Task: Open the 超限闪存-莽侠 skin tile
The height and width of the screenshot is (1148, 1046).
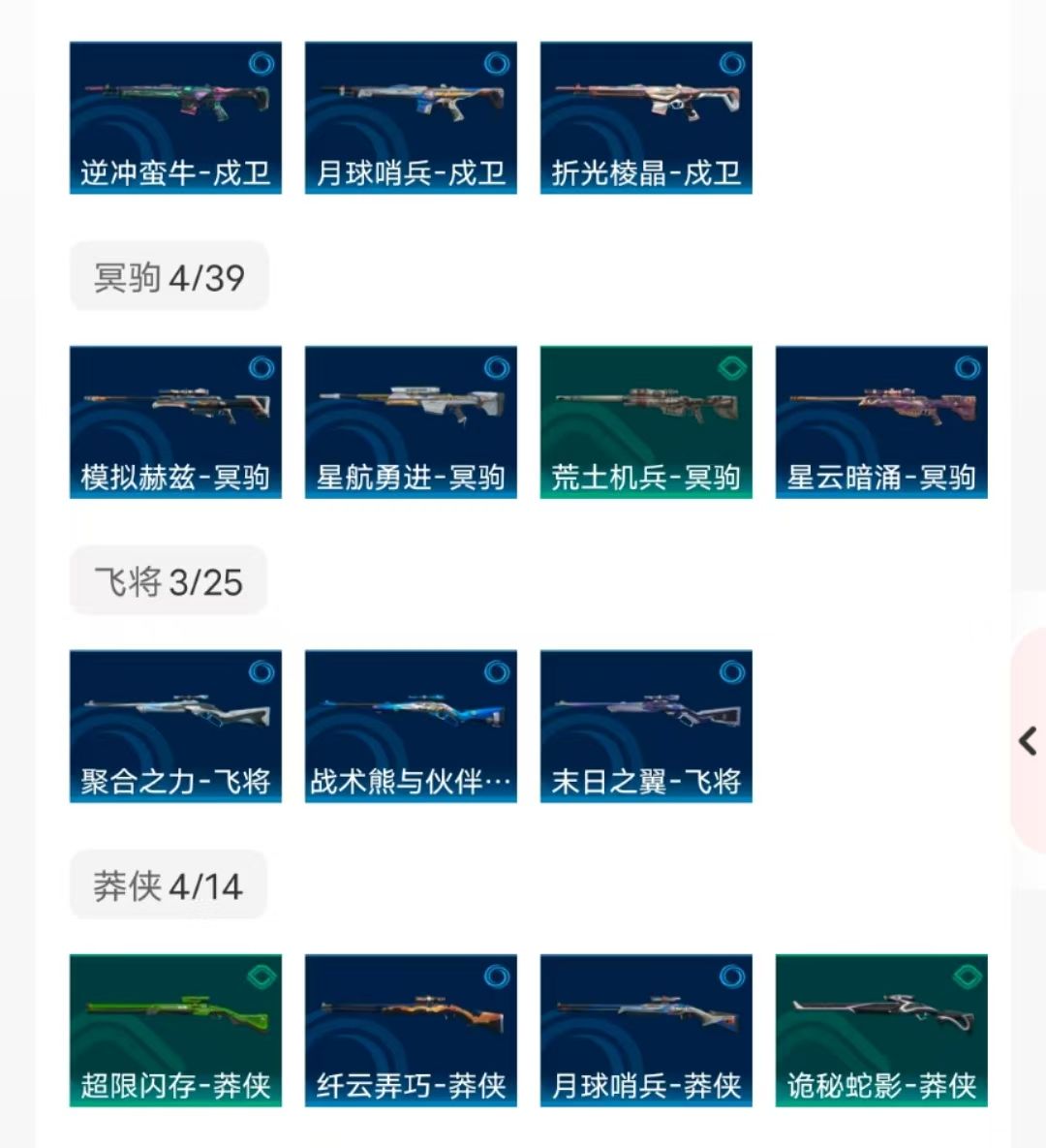Action: pos(175,1030)
